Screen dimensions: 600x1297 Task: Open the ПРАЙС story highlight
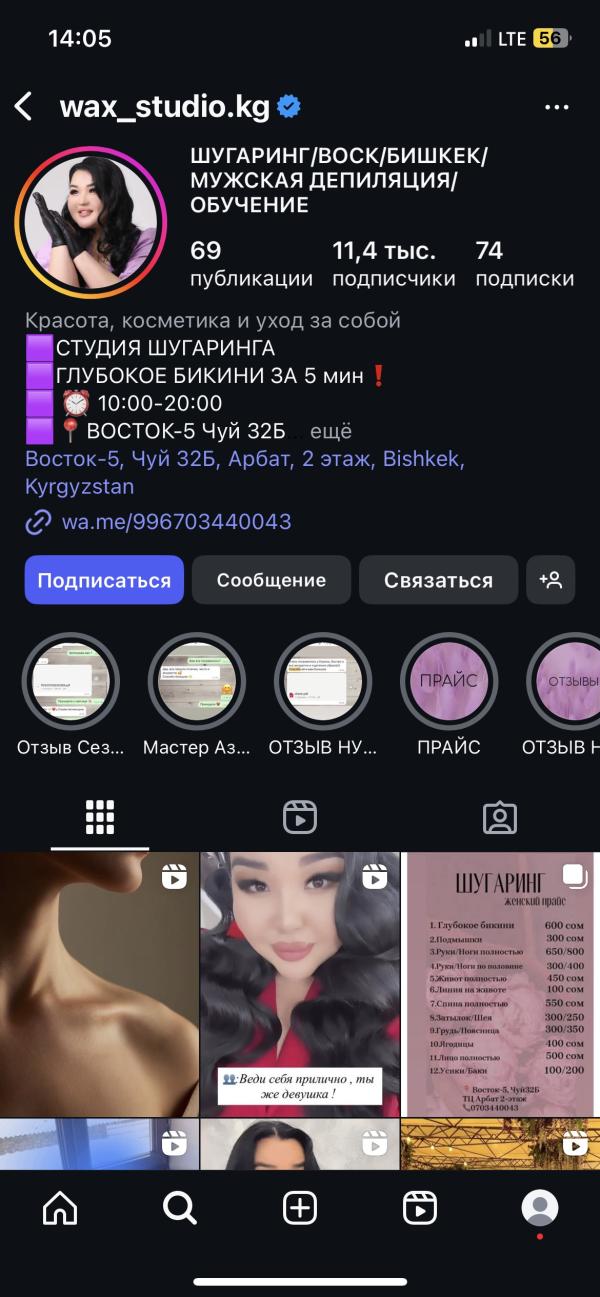pos(448,682)
